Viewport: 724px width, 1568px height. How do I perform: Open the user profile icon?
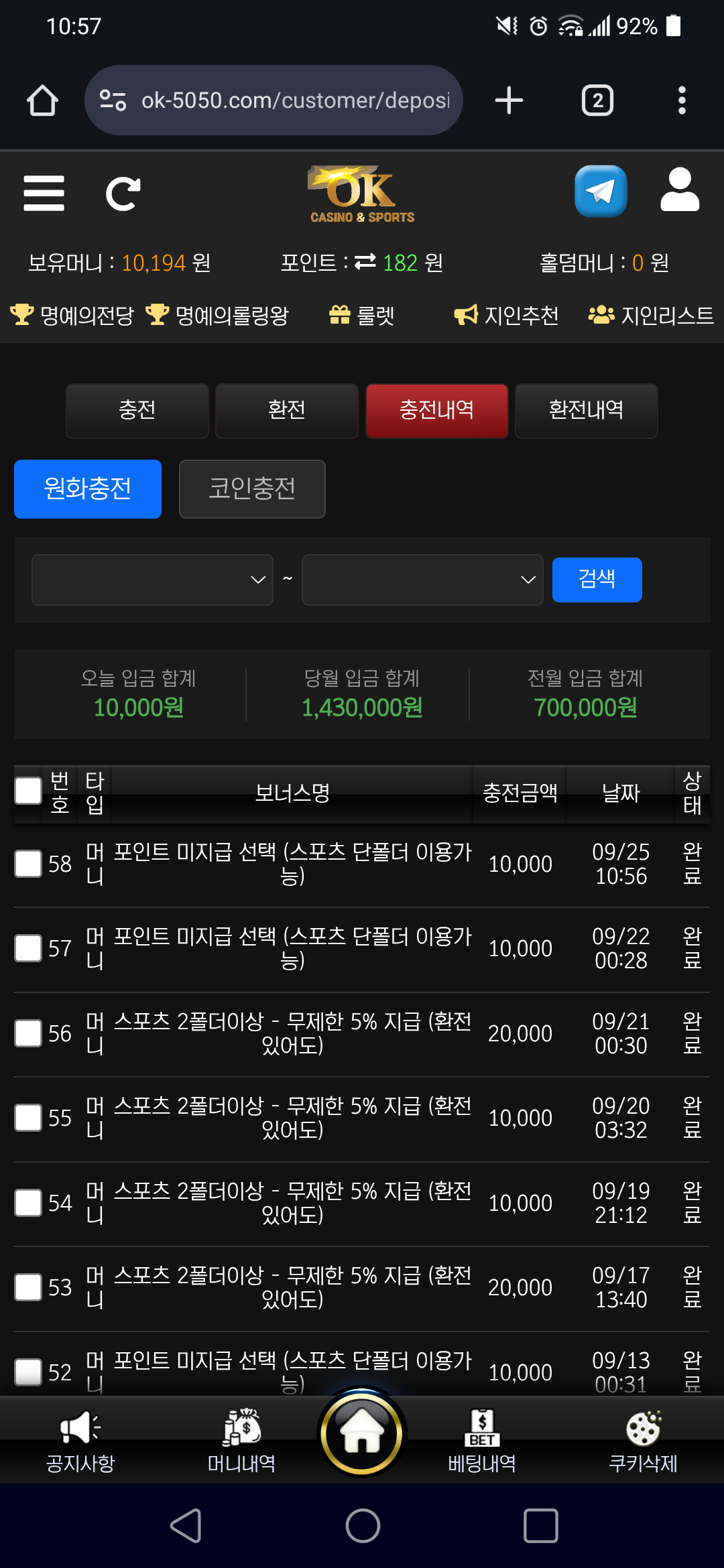(680, 190)
